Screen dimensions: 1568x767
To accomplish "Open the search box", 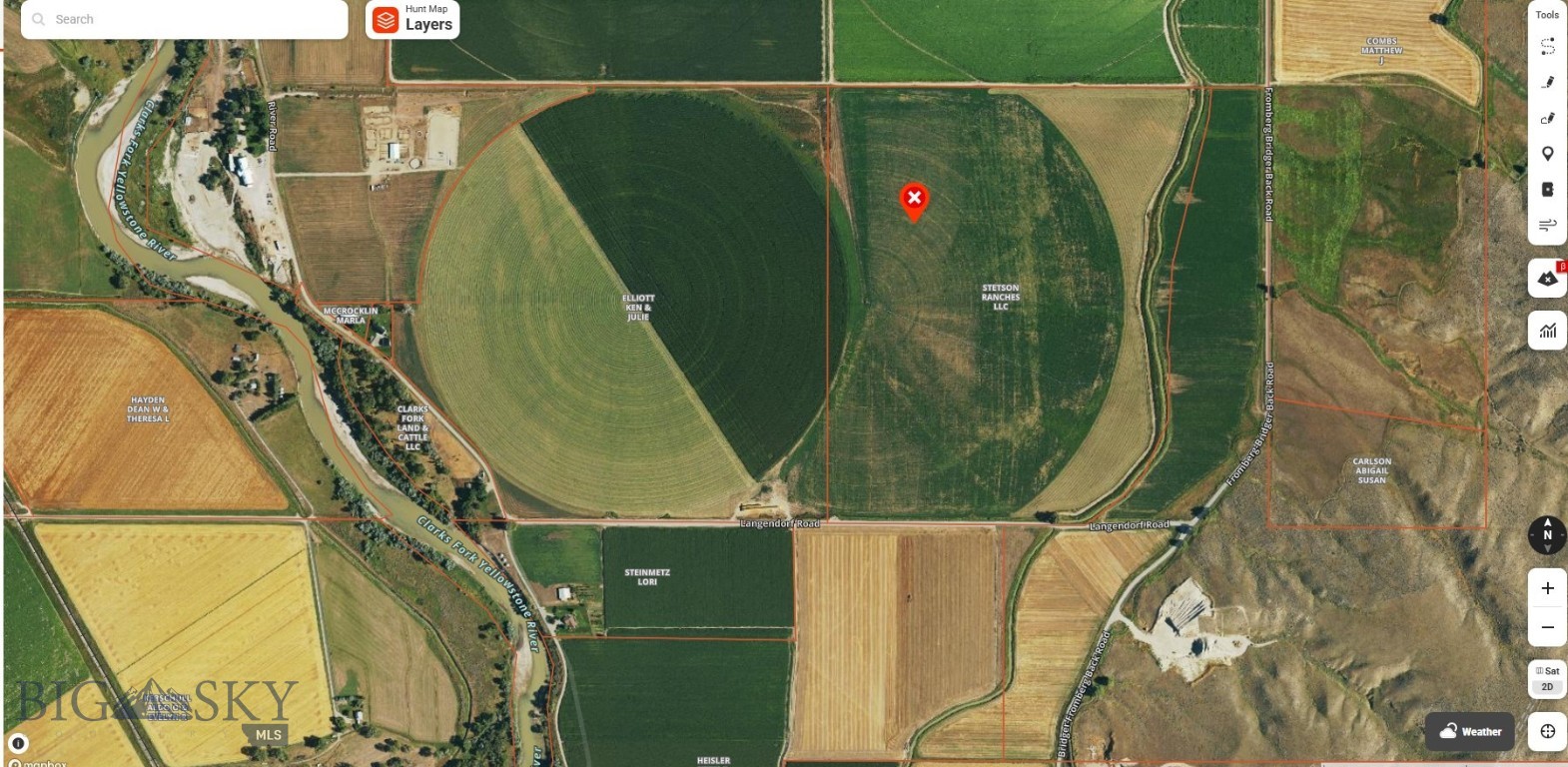I will coord(185,19).
